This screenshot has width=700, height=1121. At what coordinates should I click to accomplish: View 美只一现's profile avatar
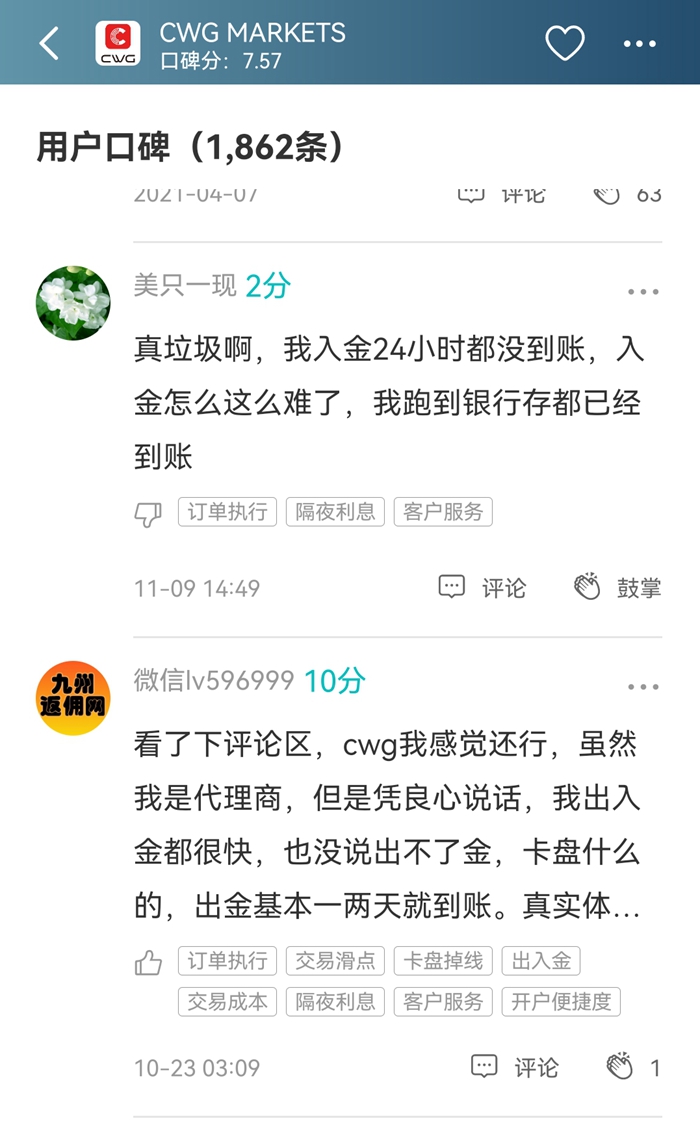click(x=73, y=303)
